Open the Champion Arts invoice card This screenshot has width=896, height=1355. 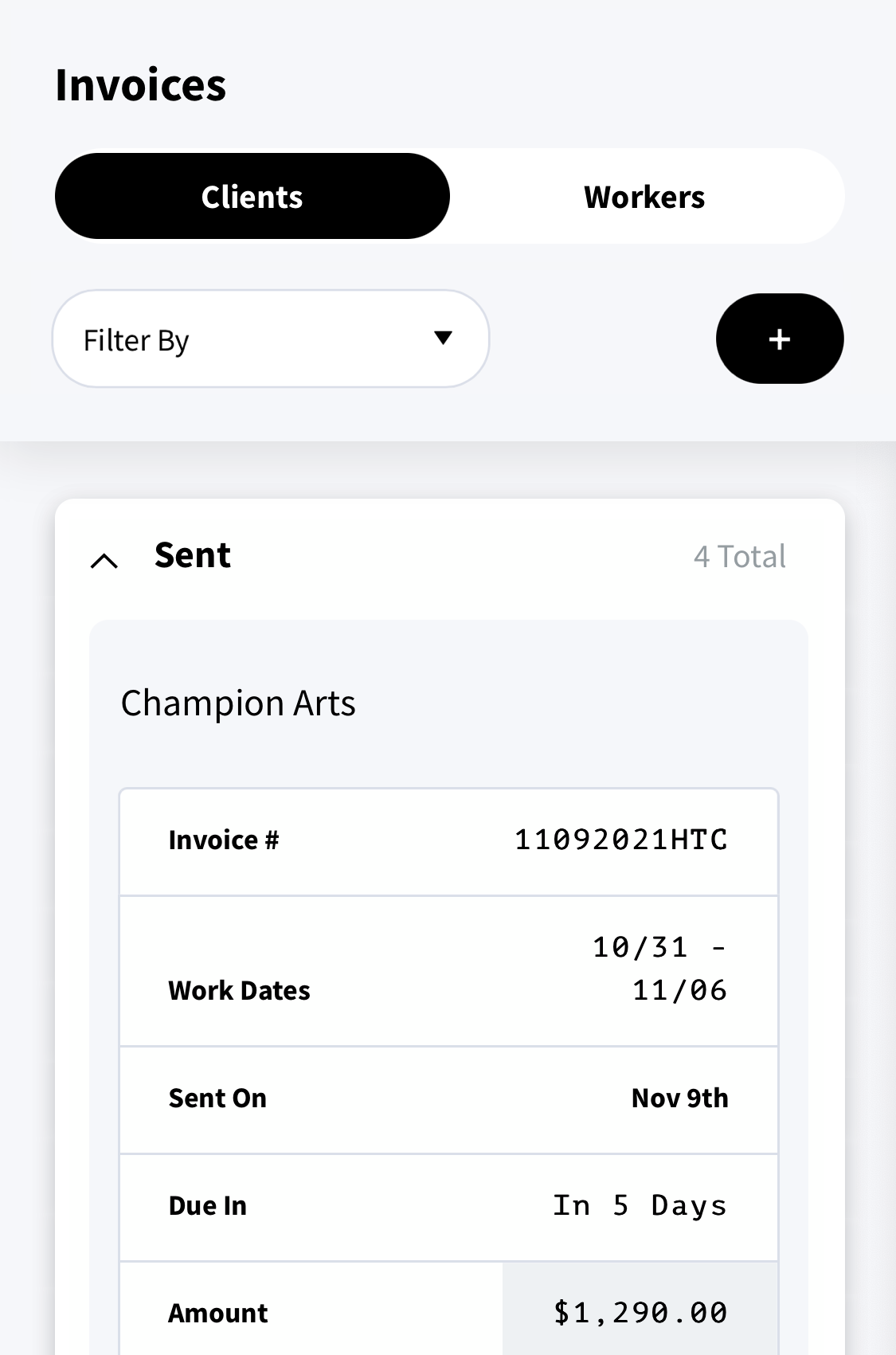(x=238, y=703)
